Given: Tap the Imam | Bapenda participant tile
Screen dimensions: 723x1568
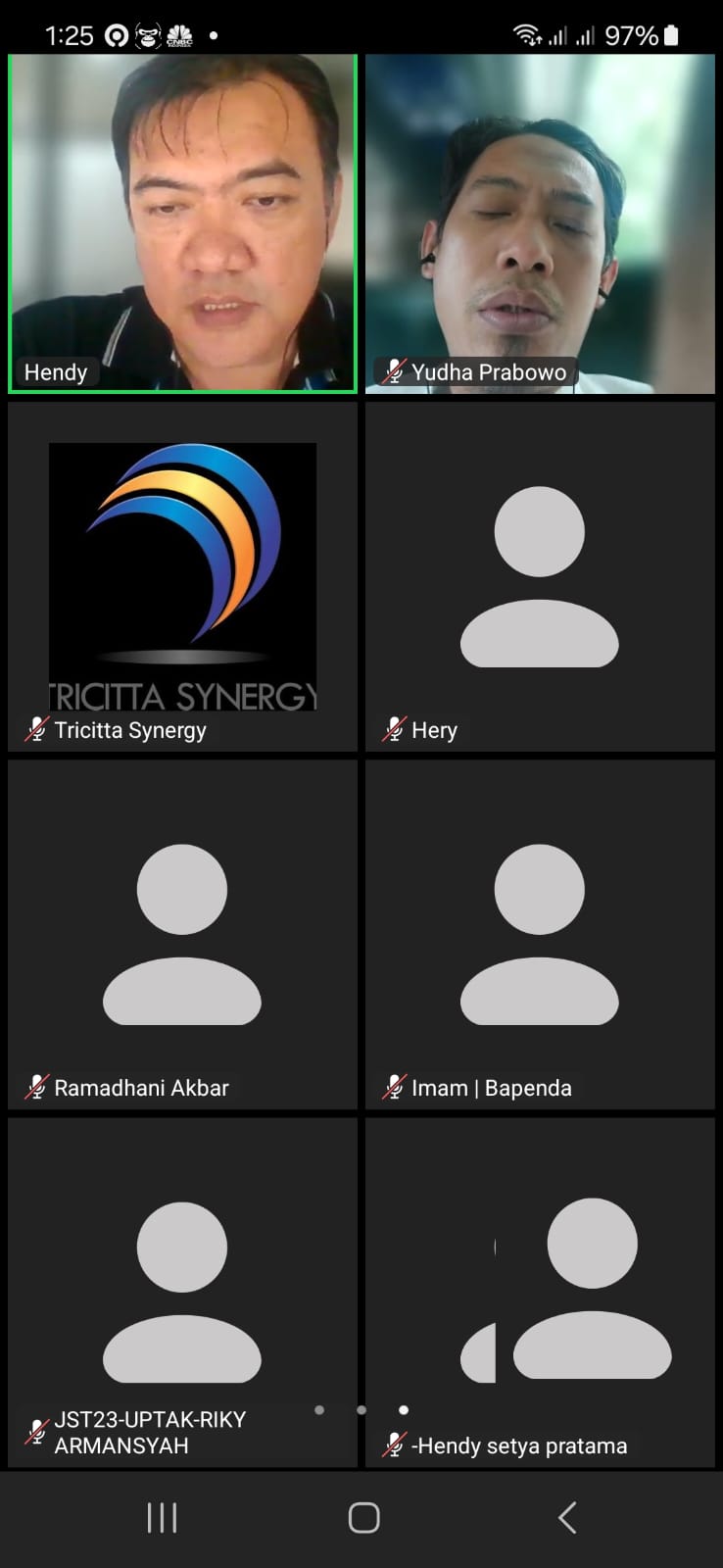Looking at the screenshot, I should [540, 934].
